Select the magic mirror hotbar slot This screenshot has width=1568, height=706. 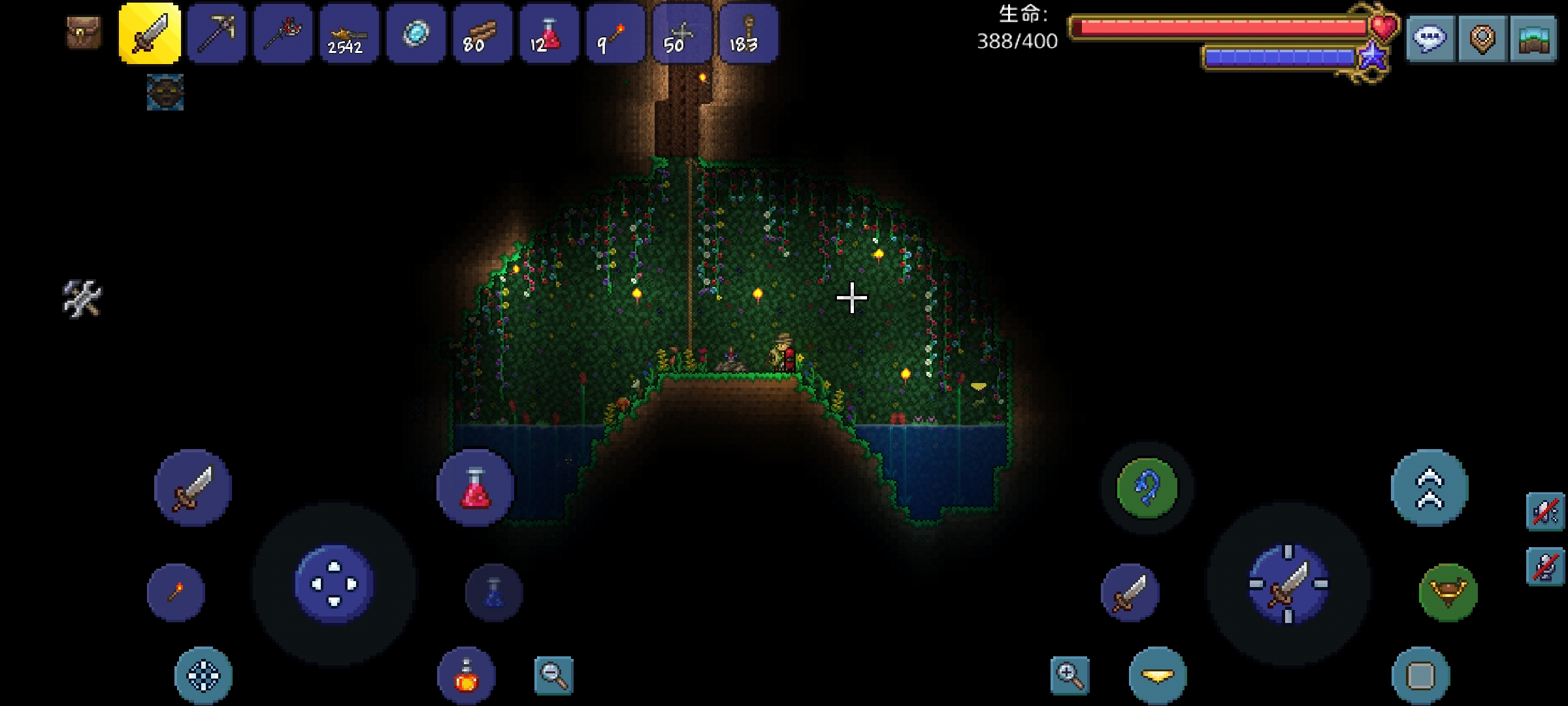click(416, 33)
